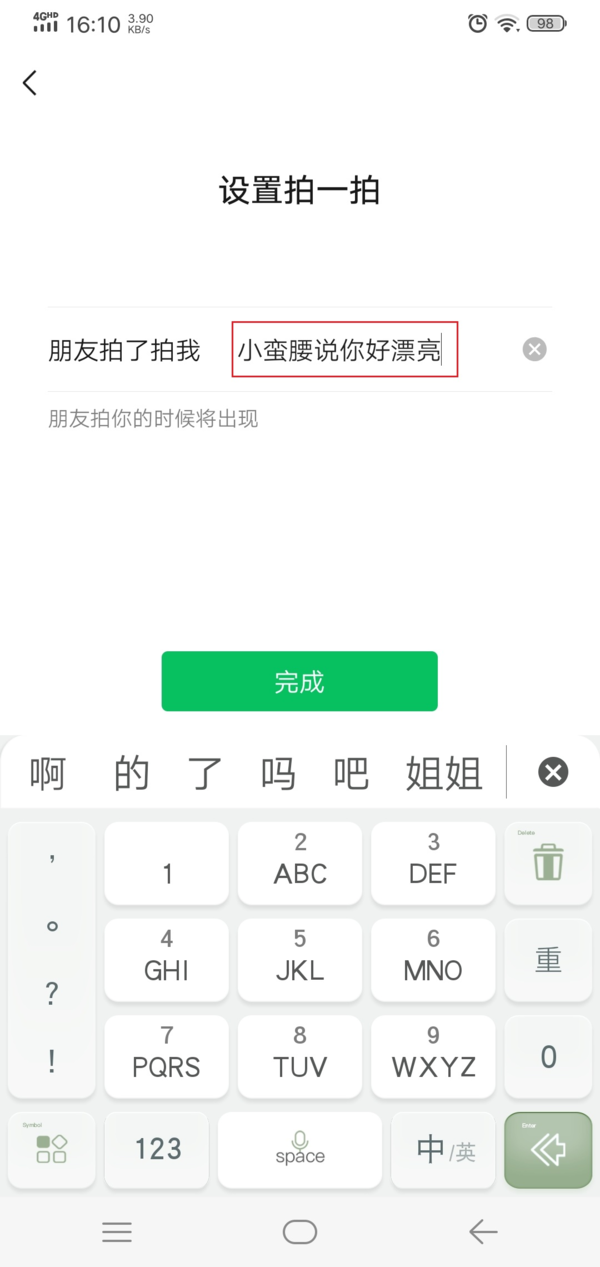Choose the 吗 candidate word
The image size is (600, 1267).
(277, 773)
